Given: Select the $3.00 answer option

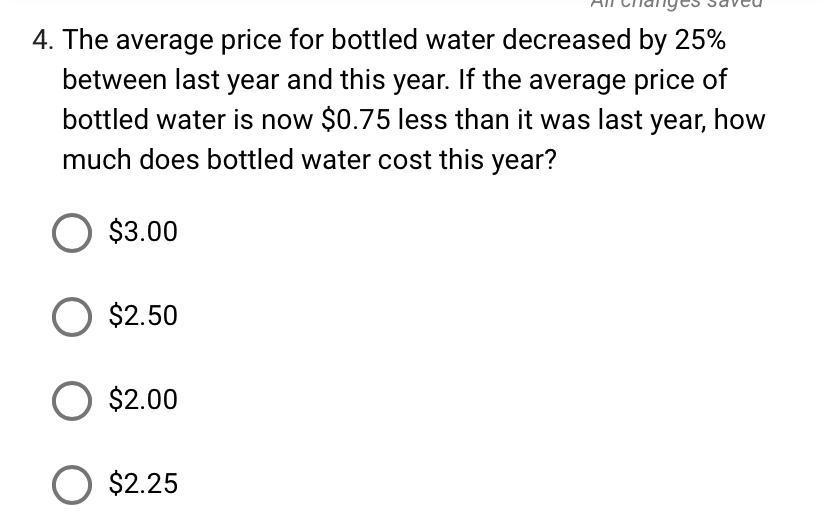Looking at the screenshot, I should (x=72, y=233).
